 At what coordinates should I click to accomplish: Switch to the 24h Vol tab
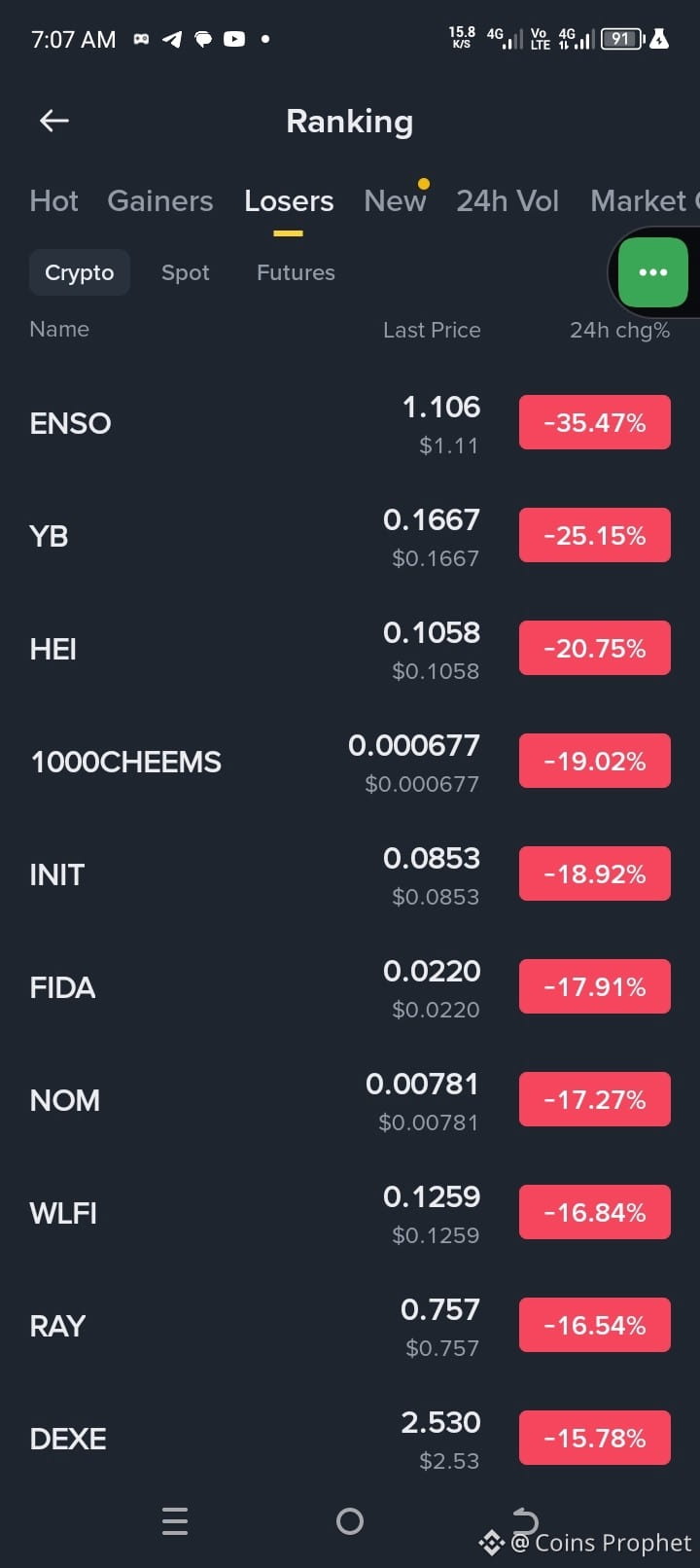[507, 201]
